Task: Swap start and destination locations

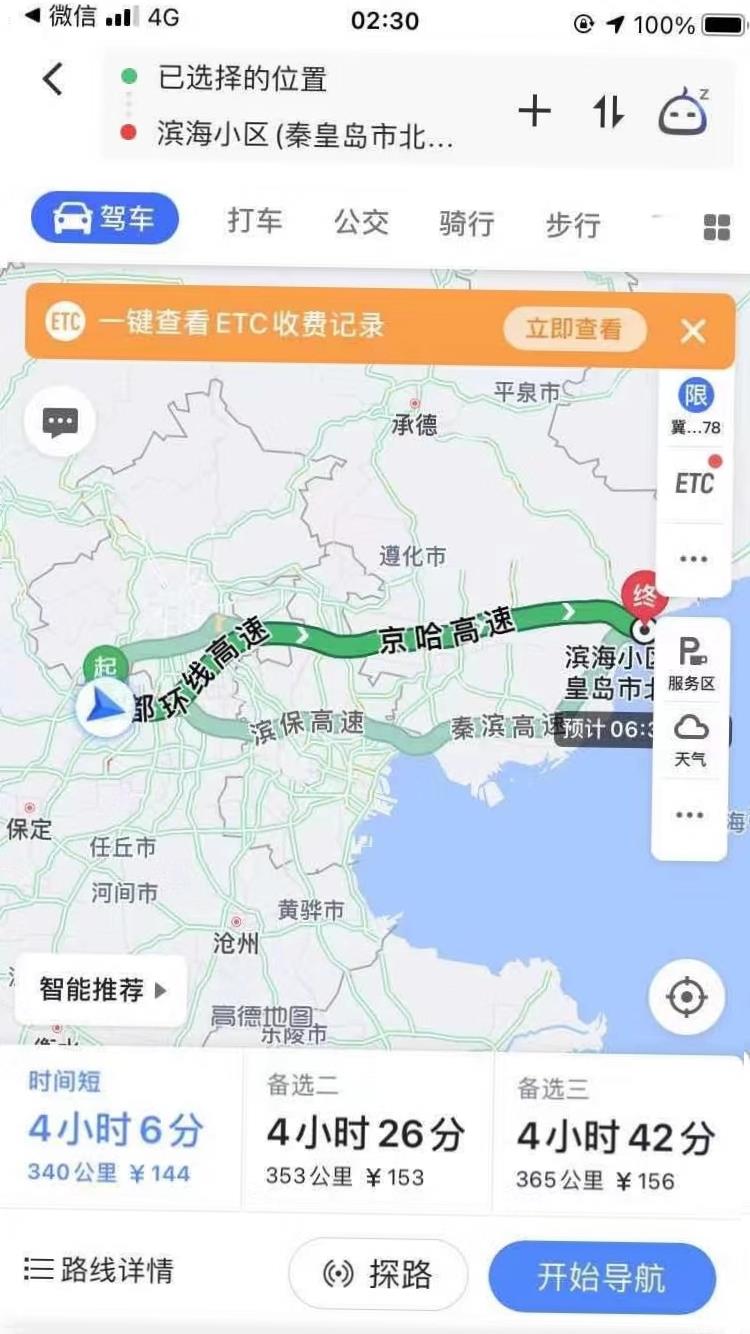Action: [x=607, y=111]
